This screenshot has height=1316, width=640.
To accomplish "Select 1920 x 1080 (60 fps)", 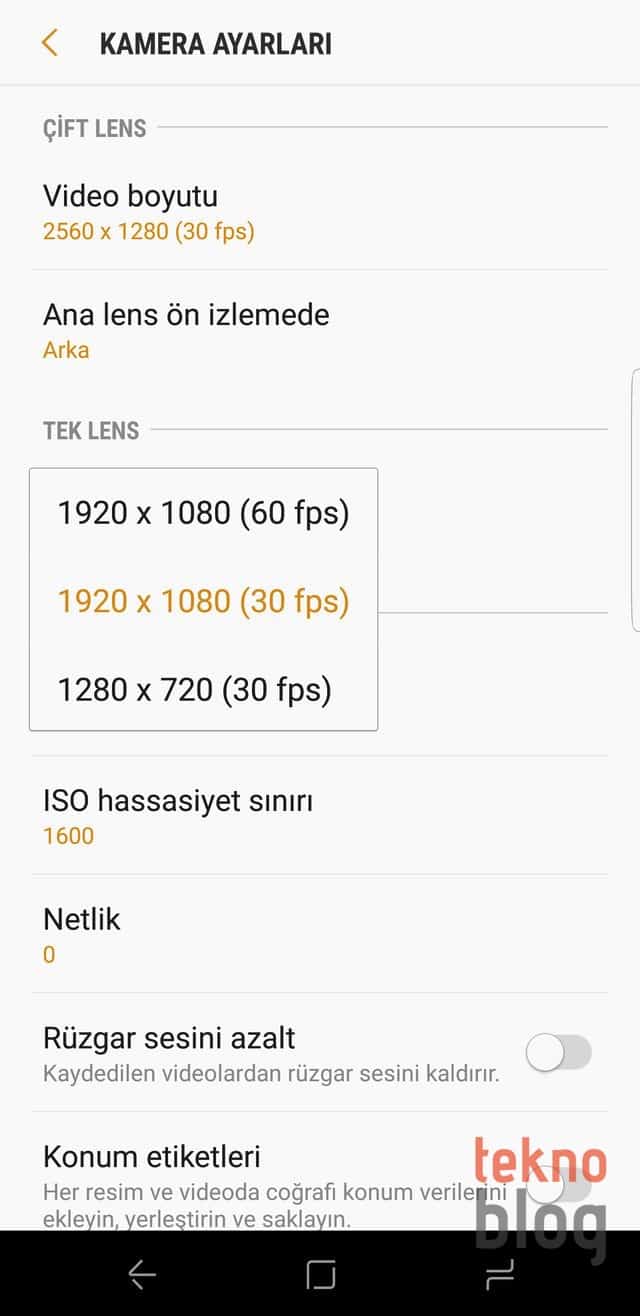I will click(x=203, y=513).
